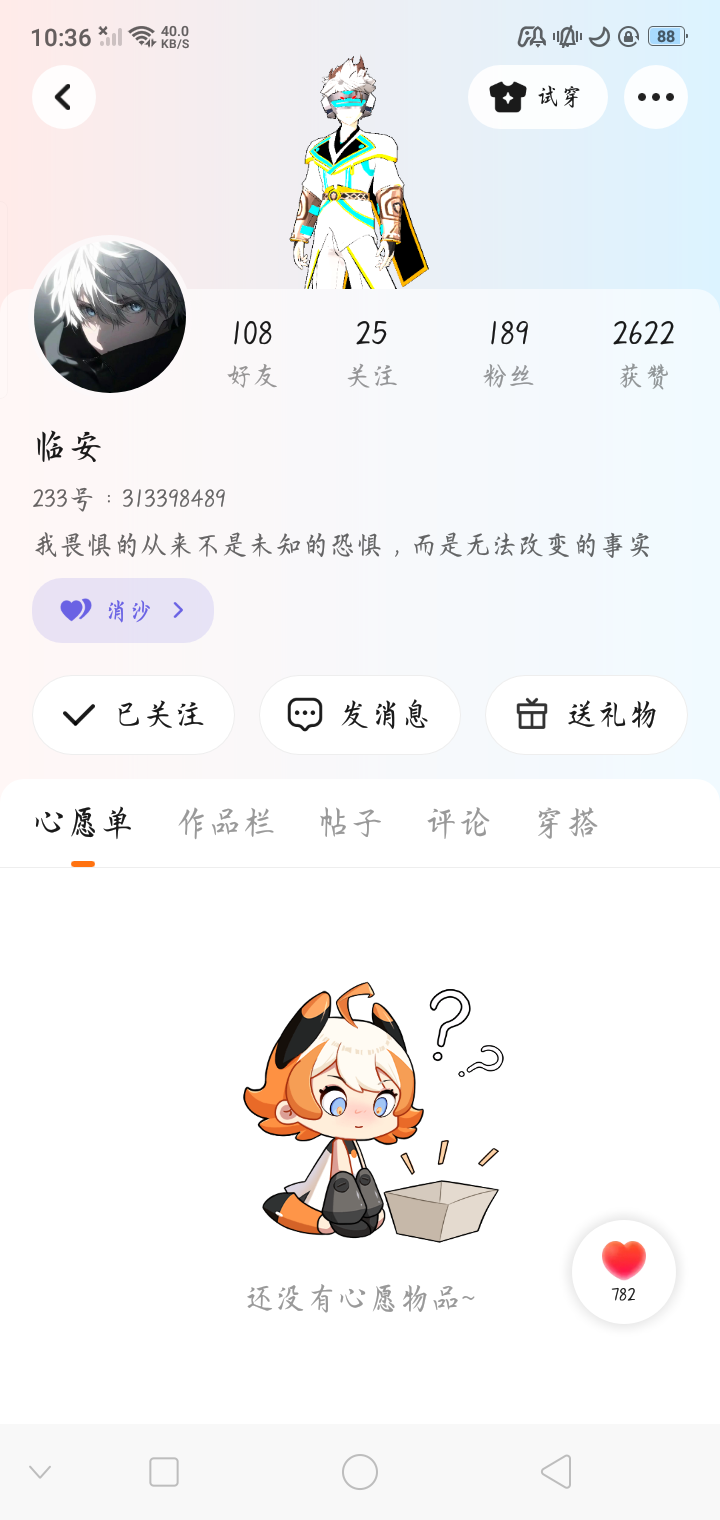The image size is (720, 1520).
Task: Switch to the 帖子 posts tab
Action: [x=350, y=824]
